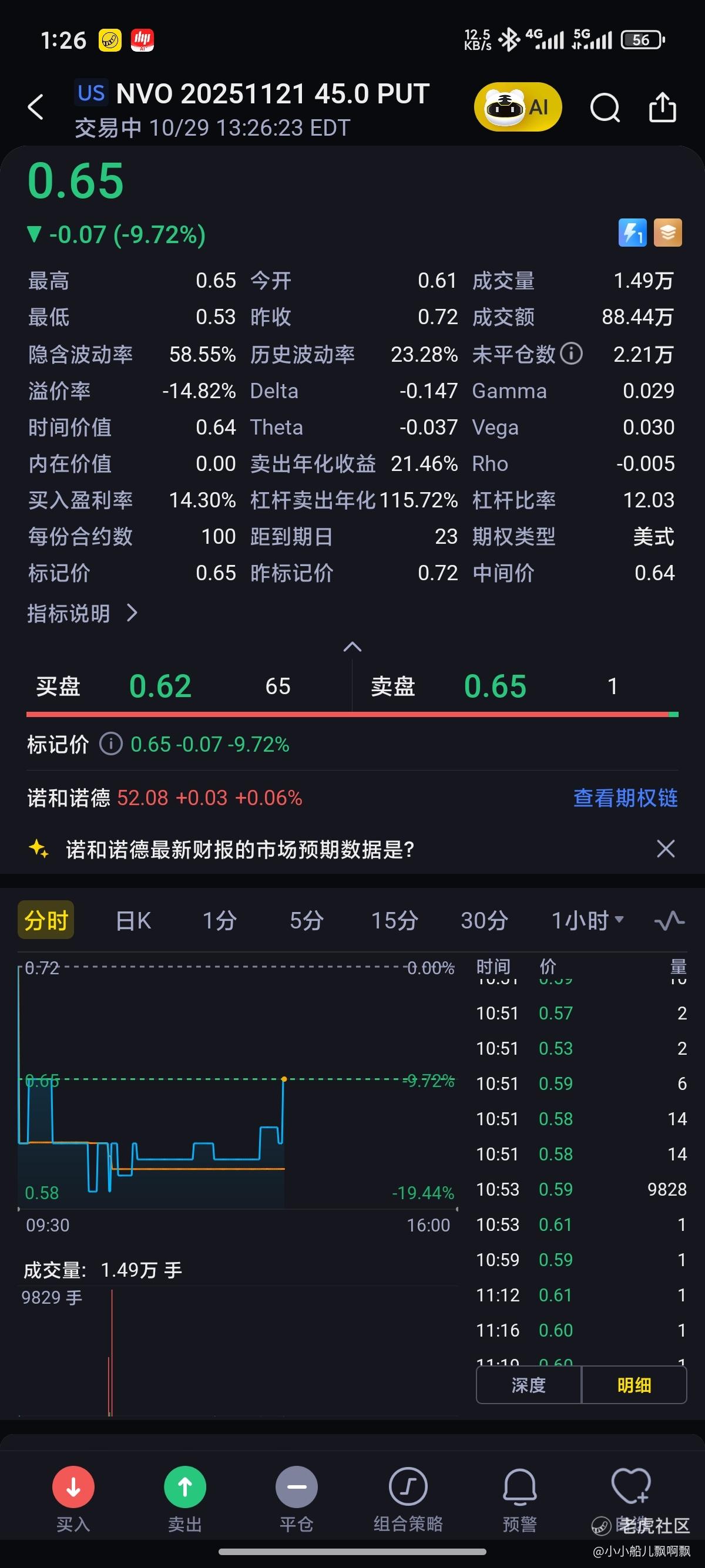Share this option quote

[662, 107]
